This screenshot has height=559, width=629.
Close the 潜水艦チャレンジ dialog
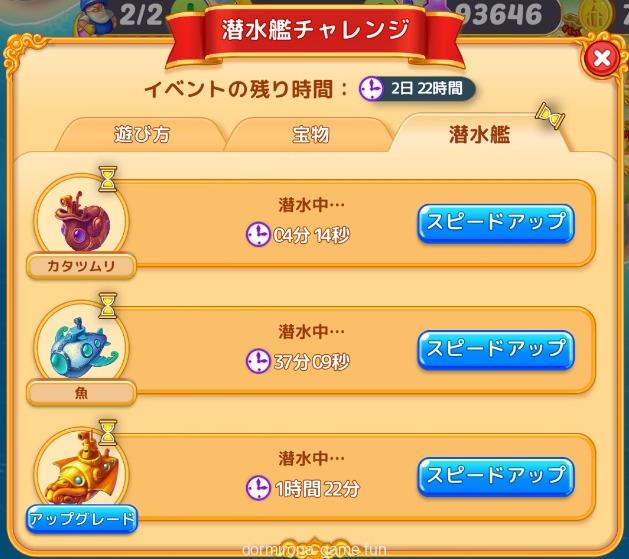coord(601,58)
